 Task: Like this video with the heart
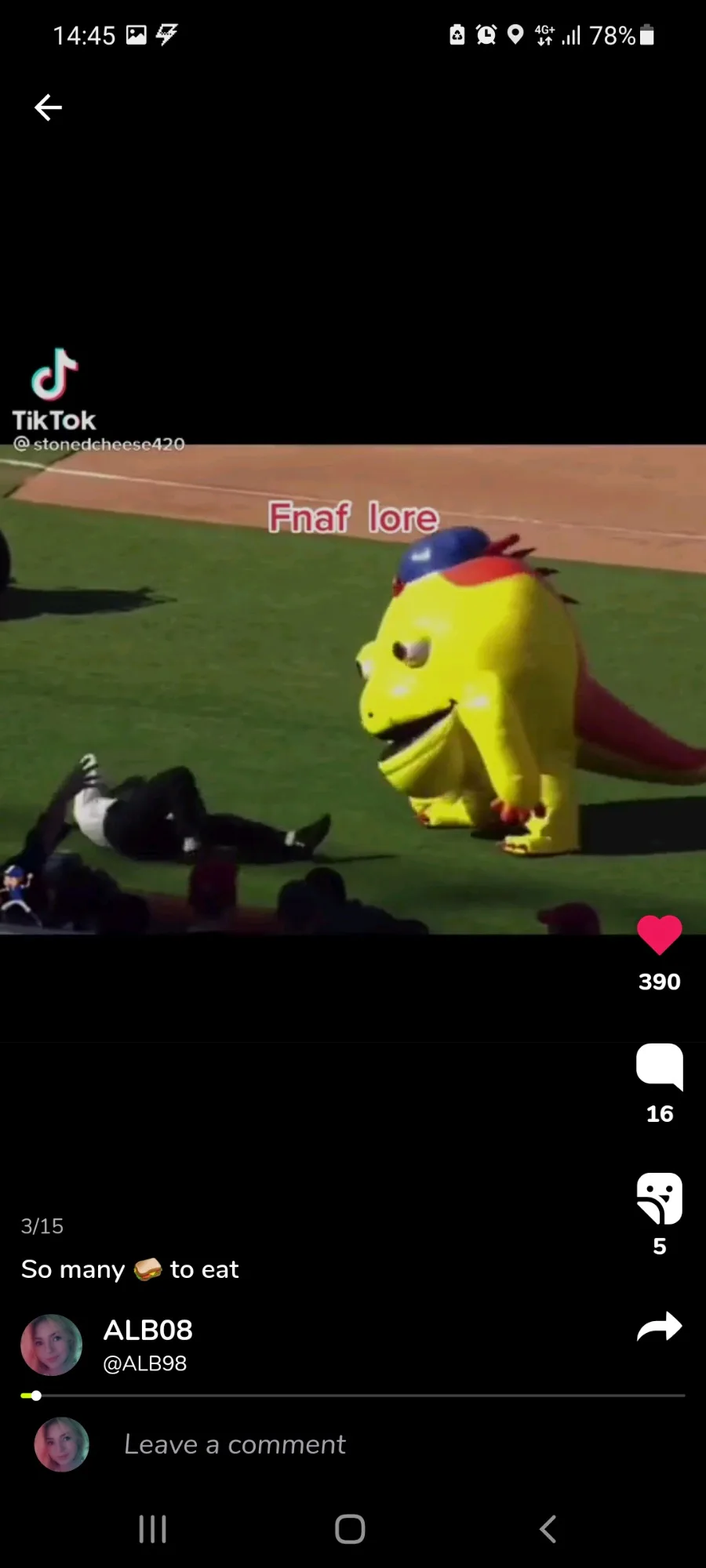(659, 935)
